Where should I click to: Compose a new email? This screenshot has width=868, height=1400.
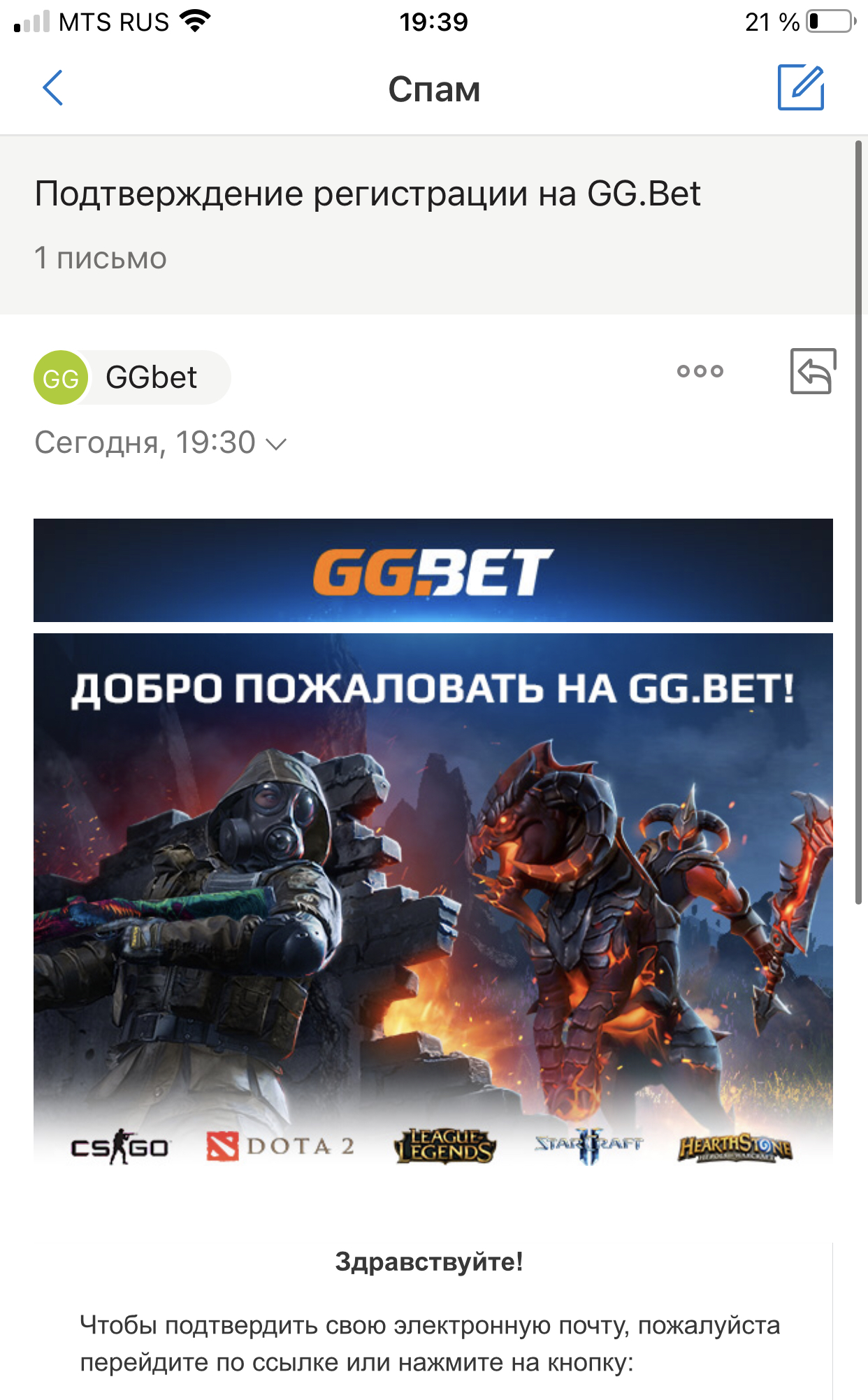(801, 88)
